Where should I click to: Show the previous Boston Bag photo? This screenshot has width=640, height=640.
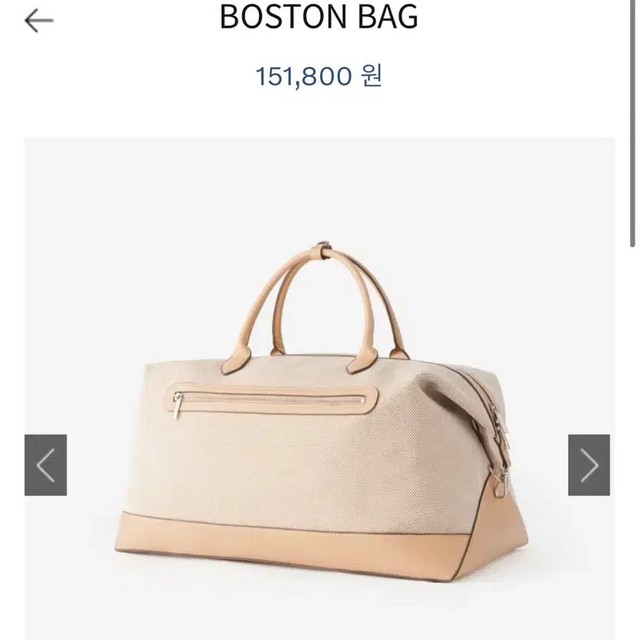46,465
